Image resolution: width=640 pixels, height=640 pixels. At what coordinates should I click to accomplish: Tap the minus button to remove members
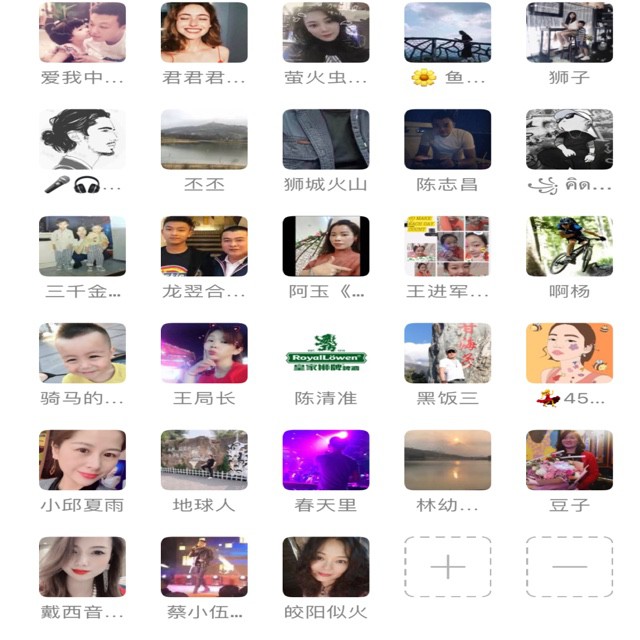pos(569,567)
